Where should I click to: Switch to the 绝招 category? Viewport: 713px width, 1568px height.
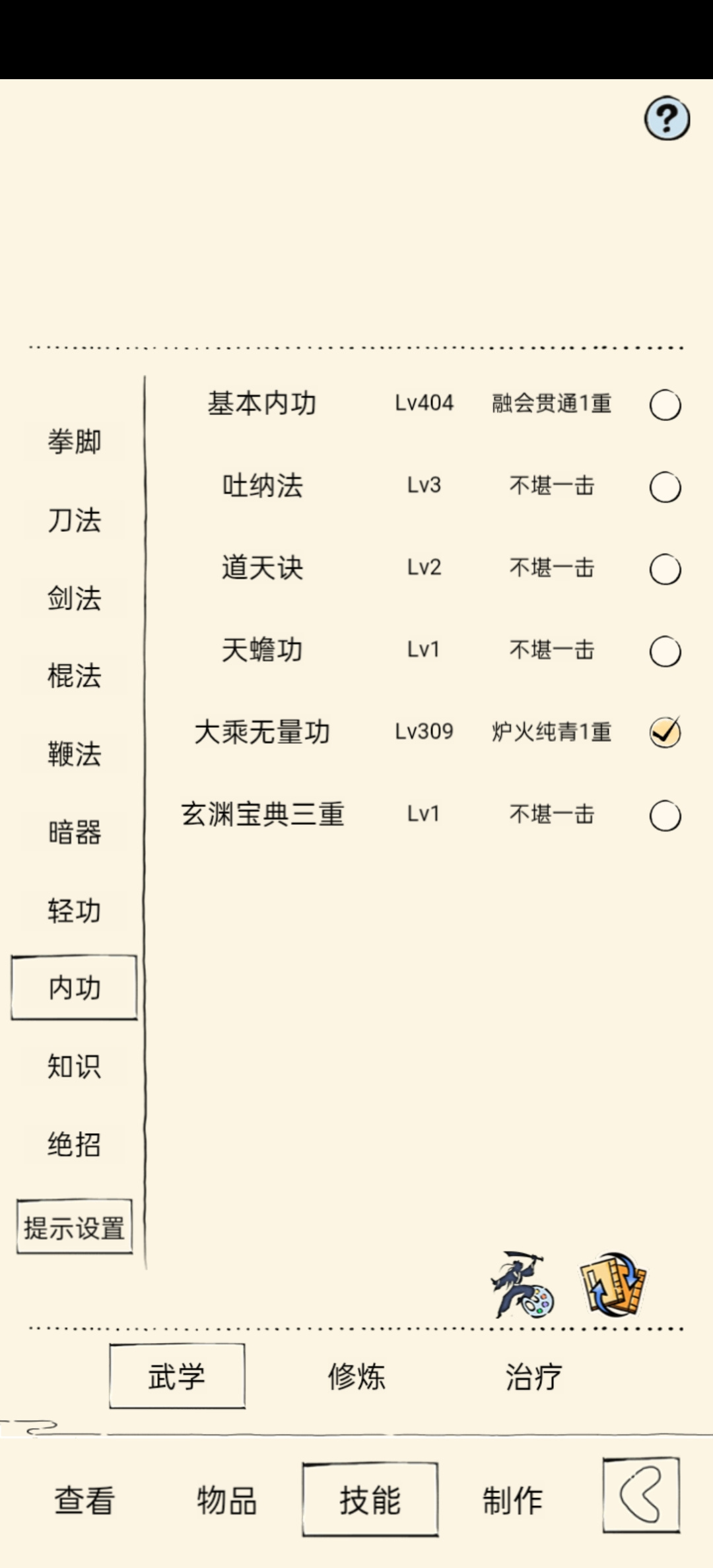(74, 1144)
